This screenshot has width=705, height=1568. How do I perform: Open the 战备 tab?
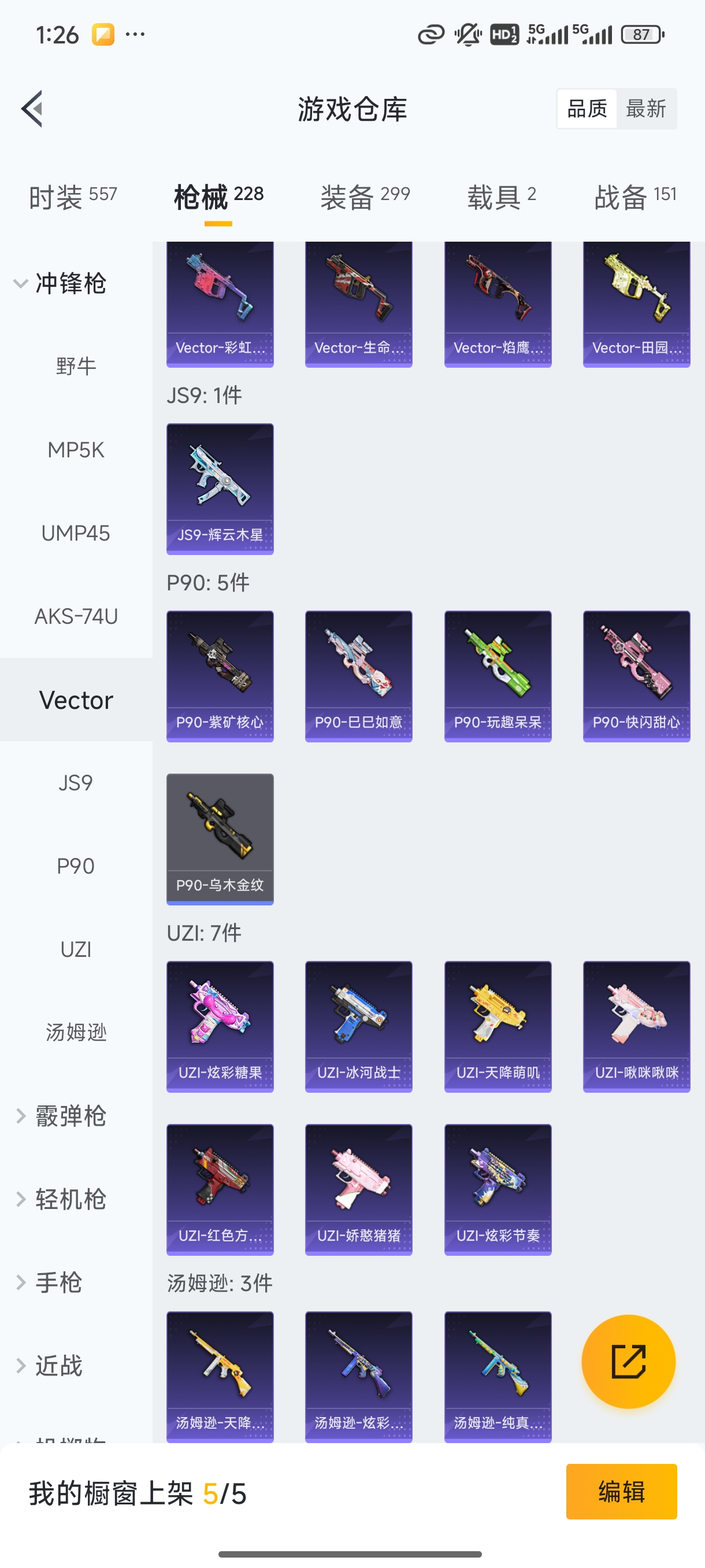coord(634,197)
